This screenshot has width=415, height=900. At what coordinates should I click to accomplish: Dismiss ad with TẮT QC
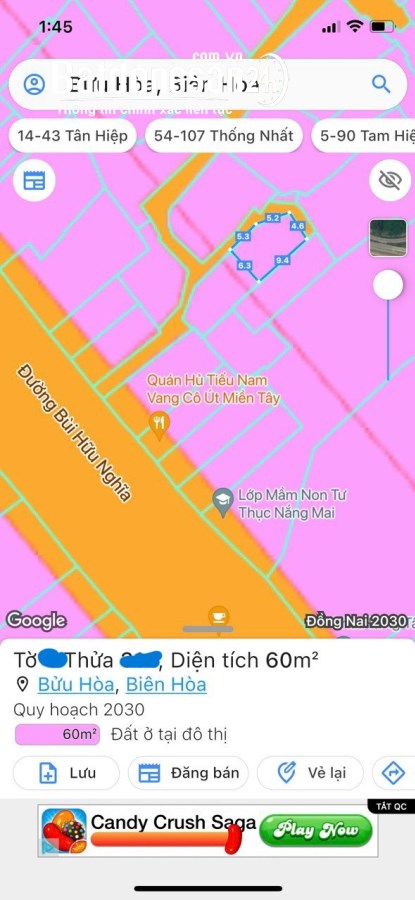pyautogui.click(x=391, y=806)
